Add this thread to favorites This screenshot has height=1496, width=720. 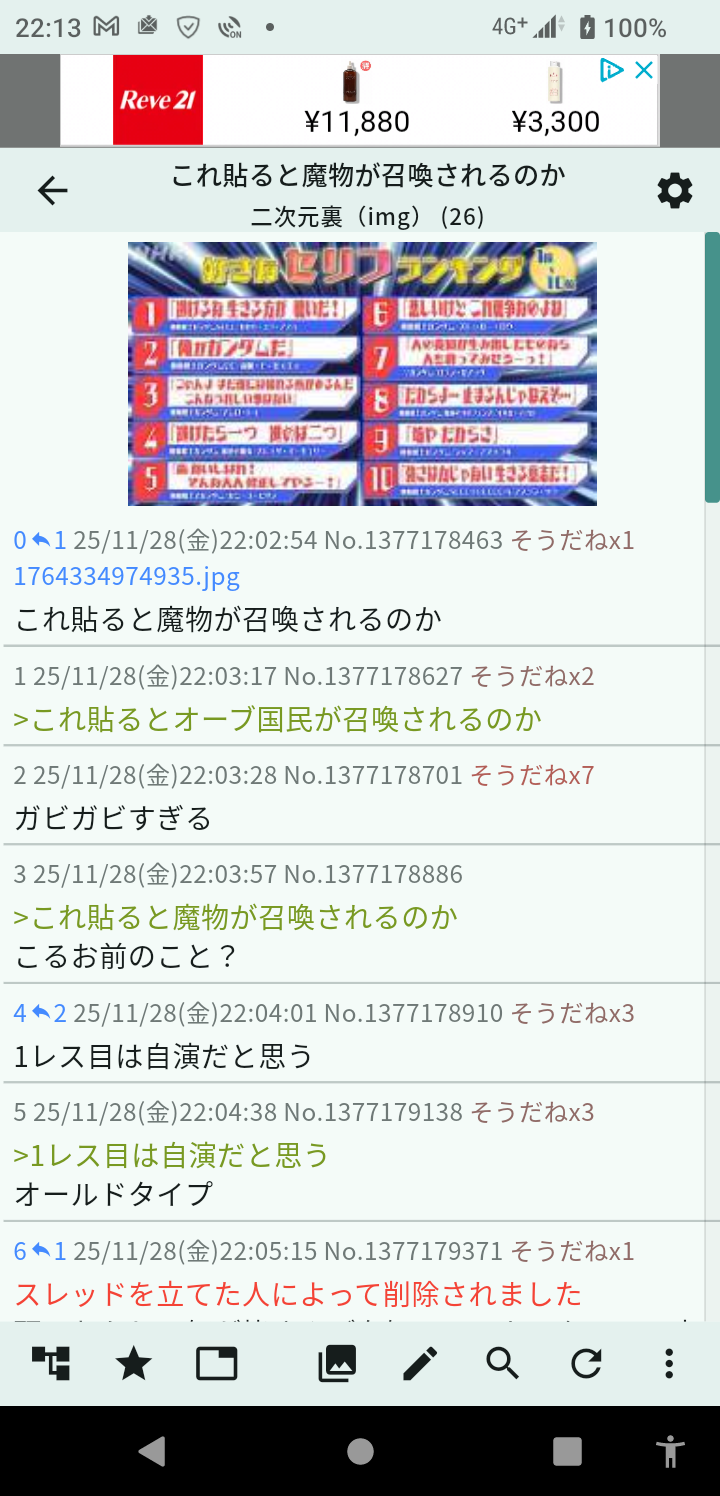(134, 1363)
